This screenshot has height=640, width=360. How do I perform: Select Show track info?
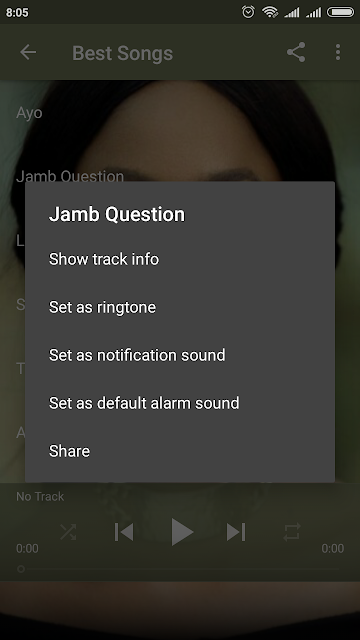tap(180, 259)
